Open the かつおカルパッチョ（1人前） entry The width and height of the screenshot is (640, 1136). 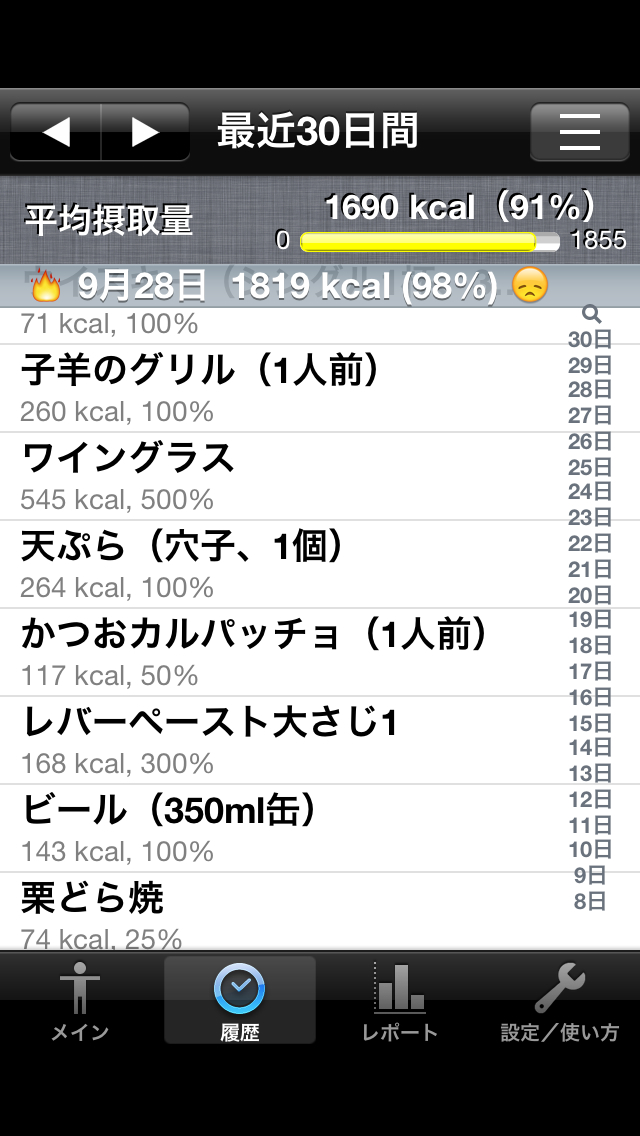tap(280, 652)
